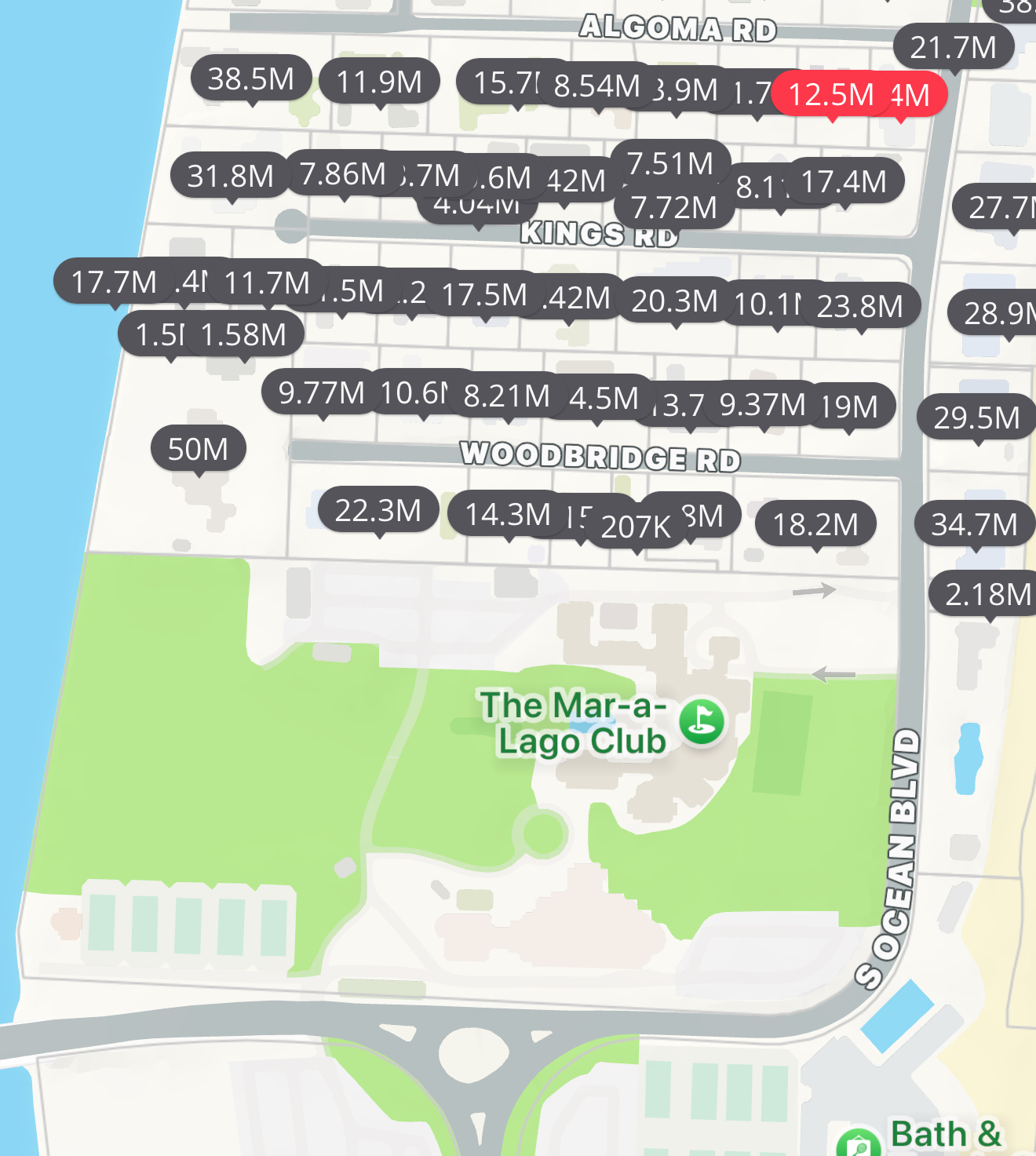The image size is (1036, 1156).
Task: Select the 17.4M price marker
Action: pyautogui.click(x=844, y=182)
